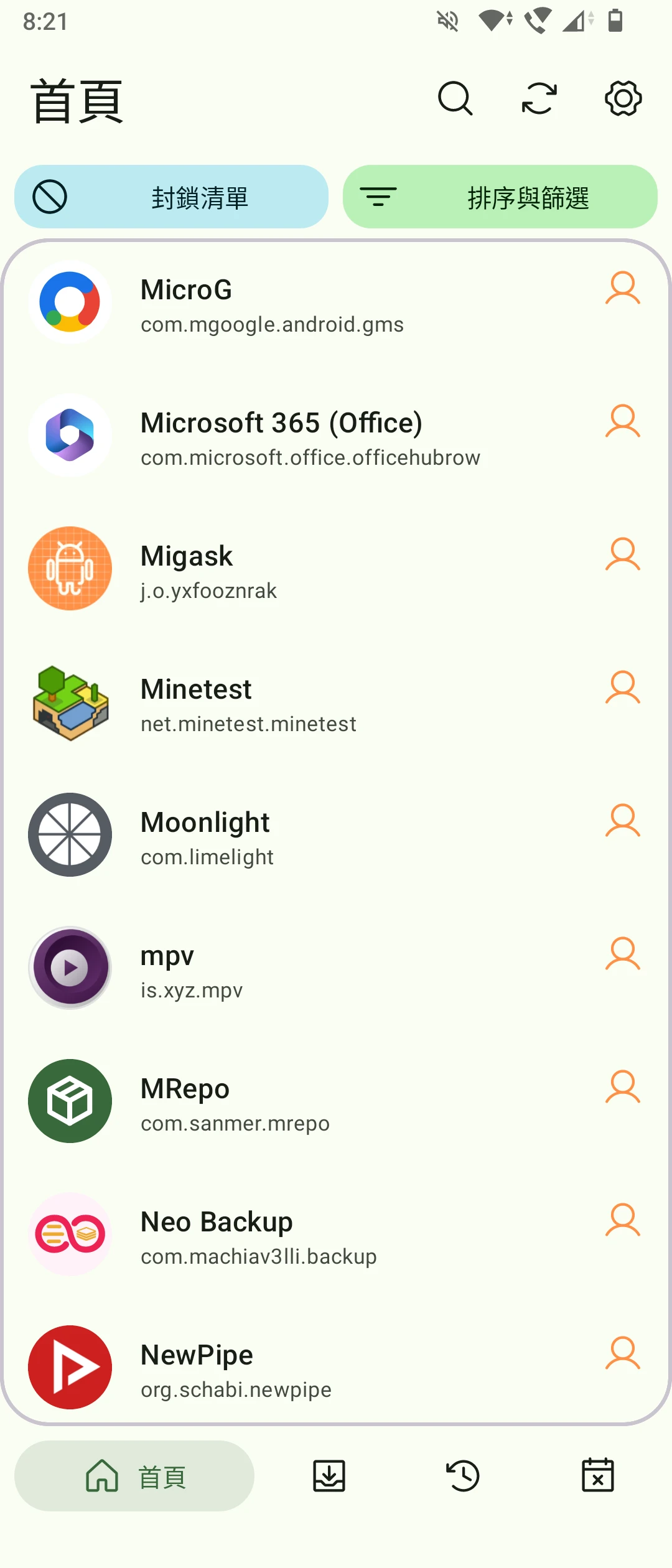Switch to the 首頁 home tab
Image resolution: width=672 pixels, height=1568 pixels.
[134, 1476]
